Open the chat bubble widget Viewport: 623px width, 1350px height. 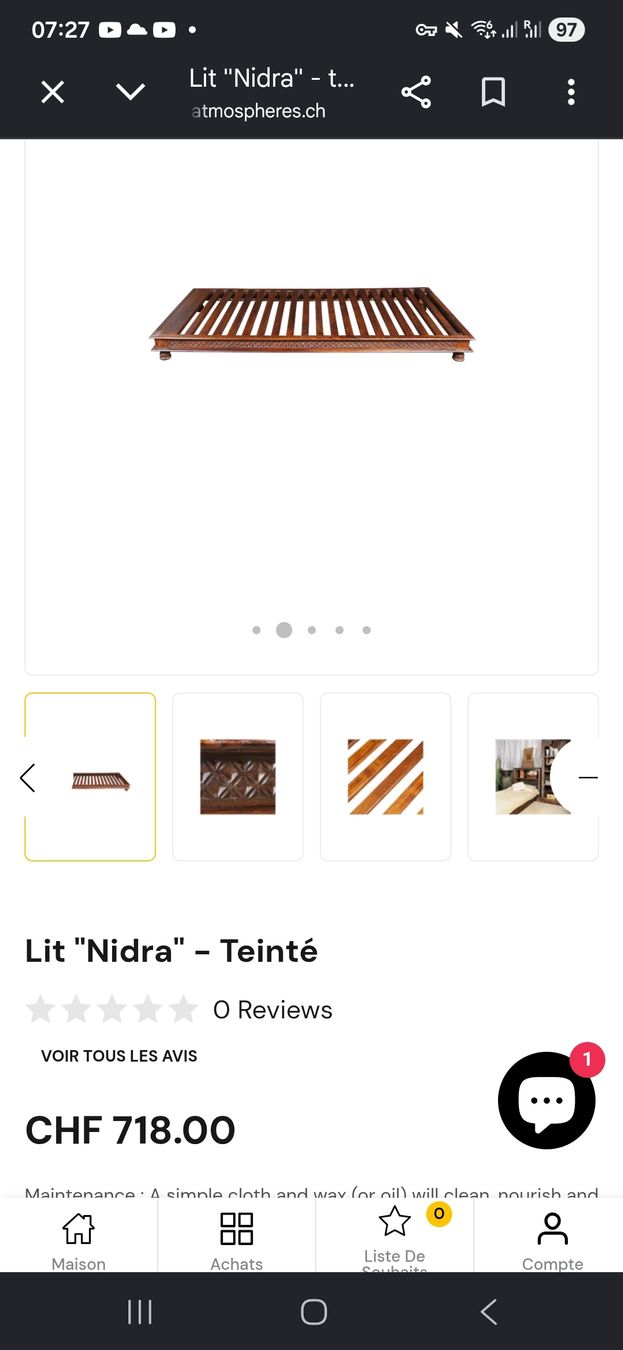[547, 1100]
